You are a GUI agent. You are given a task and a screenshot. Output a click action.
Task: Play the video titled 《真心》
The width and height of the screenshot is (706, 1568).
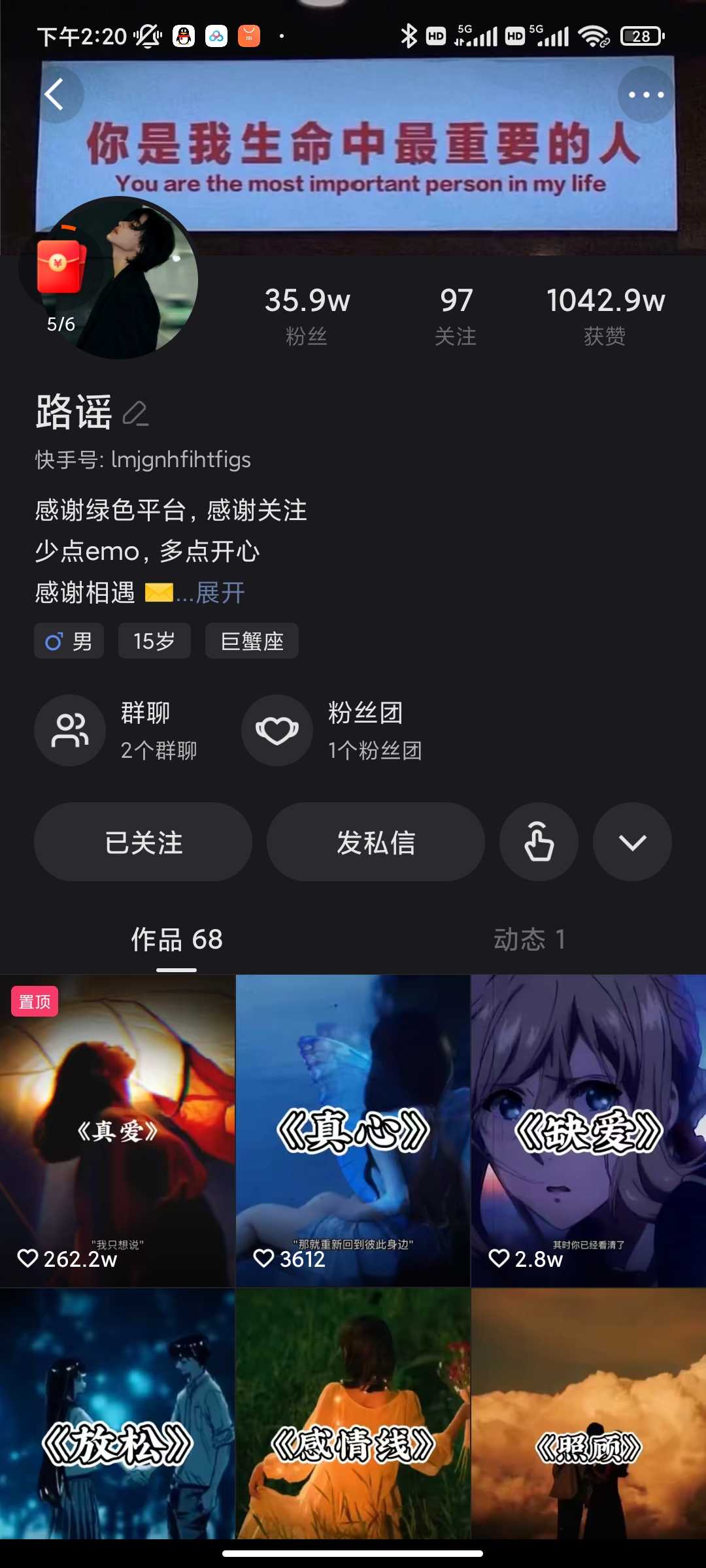click(x=353, y=1130)
